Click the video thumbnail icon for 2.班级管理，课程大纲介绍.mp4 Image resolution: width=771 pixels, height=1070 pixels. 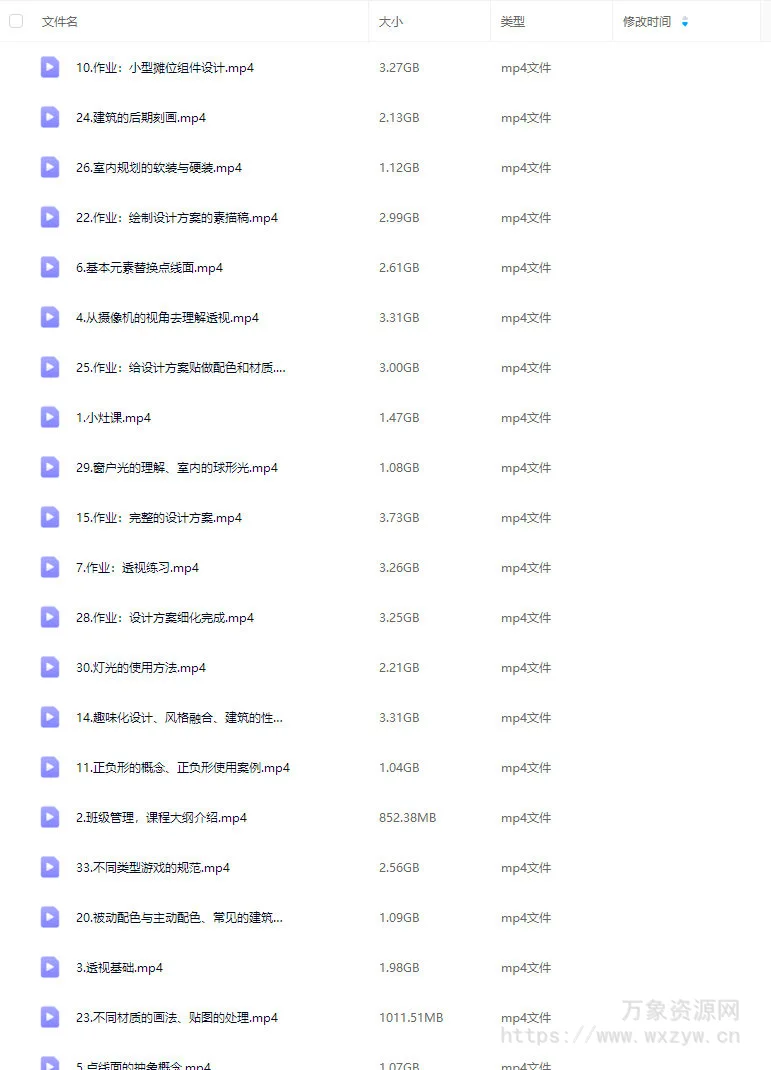[x=50, y=817]
